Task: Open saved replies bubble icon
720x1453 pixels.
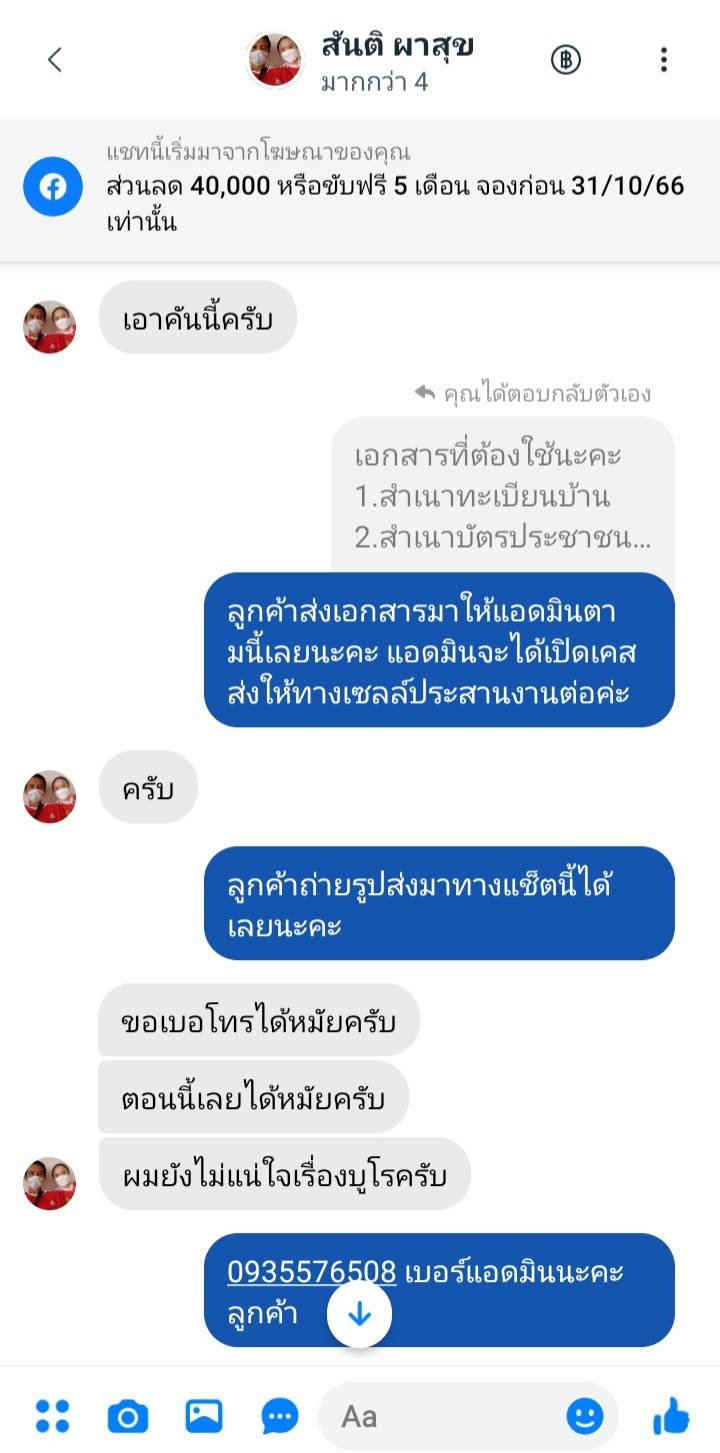Action: [x=280, y=1415]
